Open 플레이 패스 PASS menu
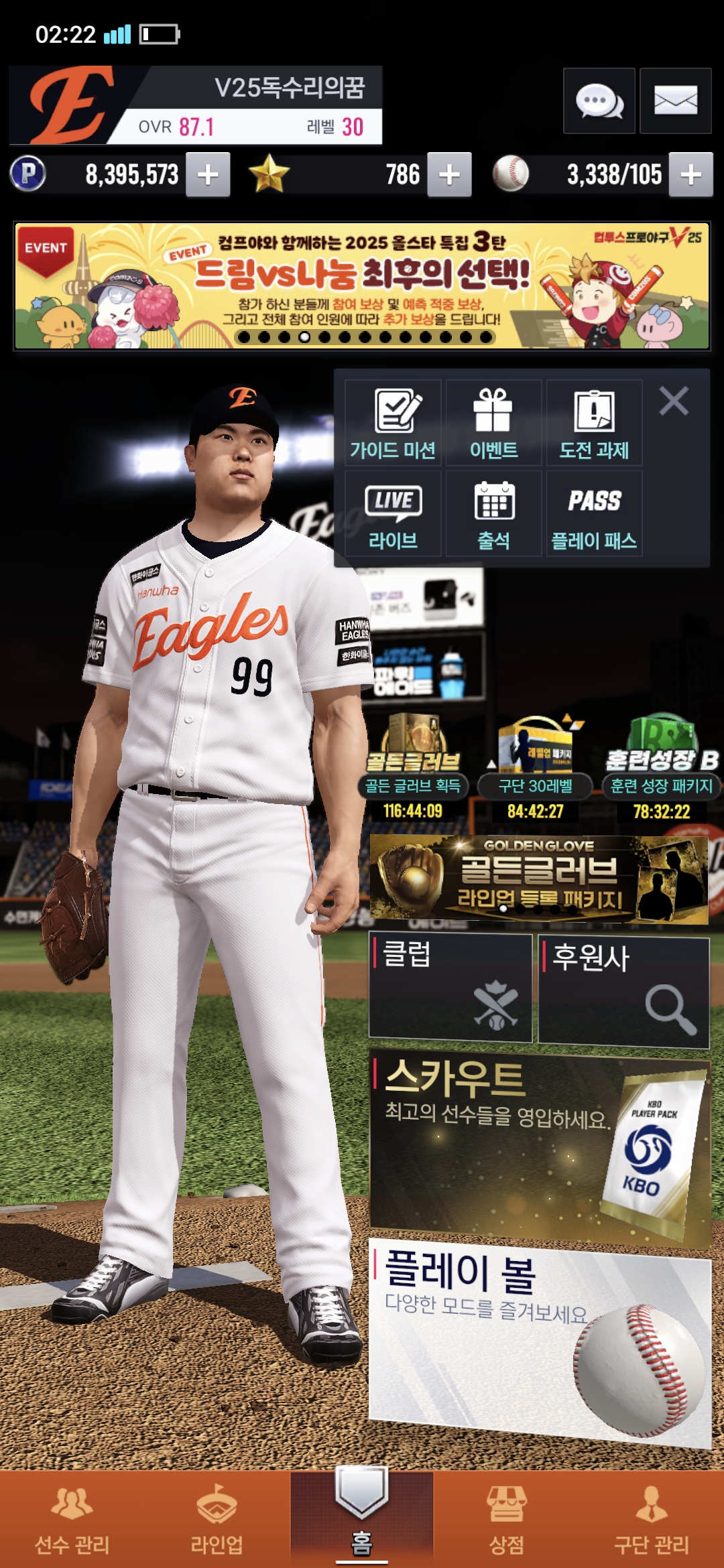Viewport: 724px width, 1568px height. [x=594, y=513]
